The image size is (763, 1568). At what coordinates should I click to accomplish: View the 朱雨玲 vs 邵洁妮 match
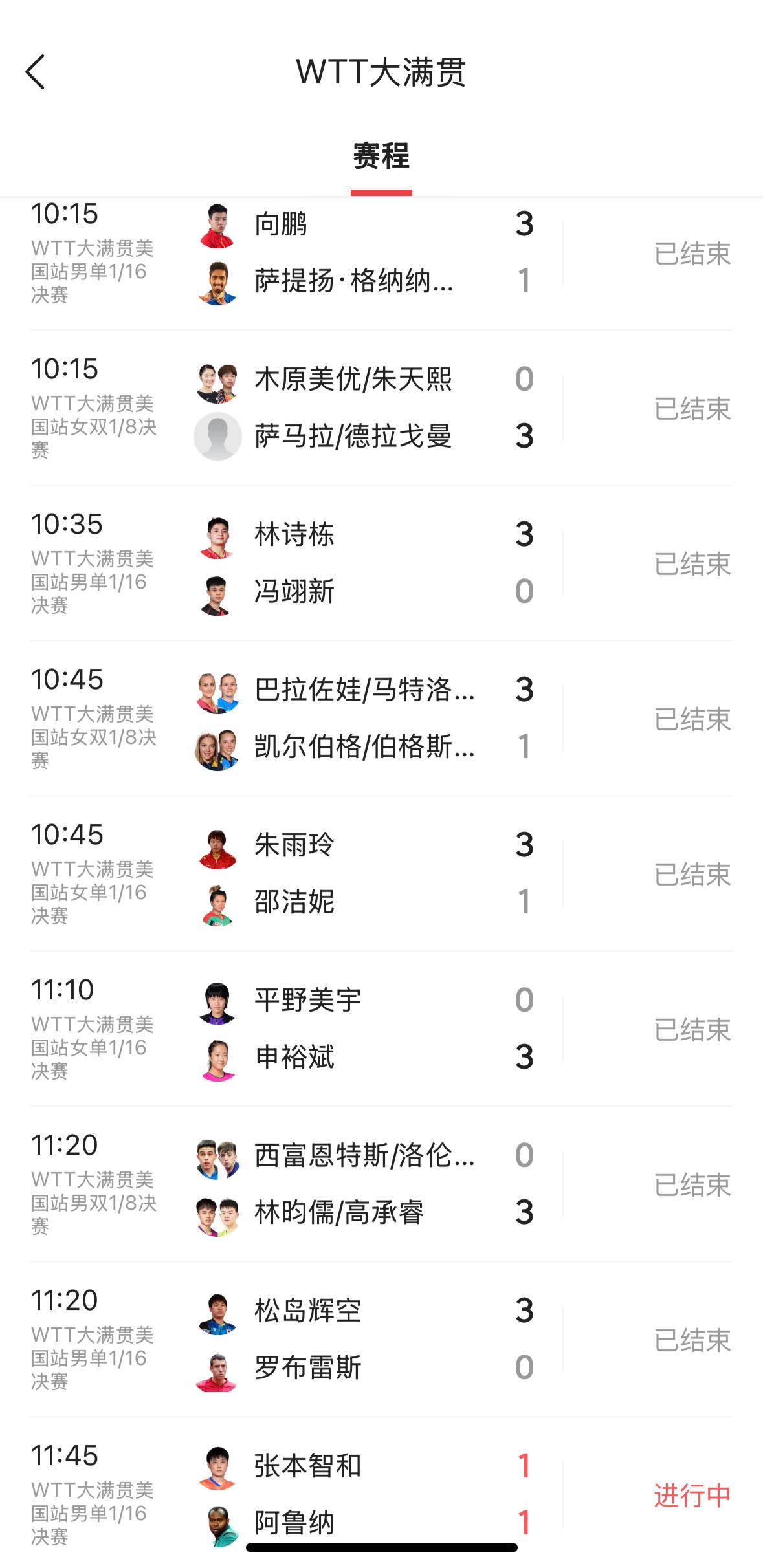pyautogui.click(x=381, y=874)
